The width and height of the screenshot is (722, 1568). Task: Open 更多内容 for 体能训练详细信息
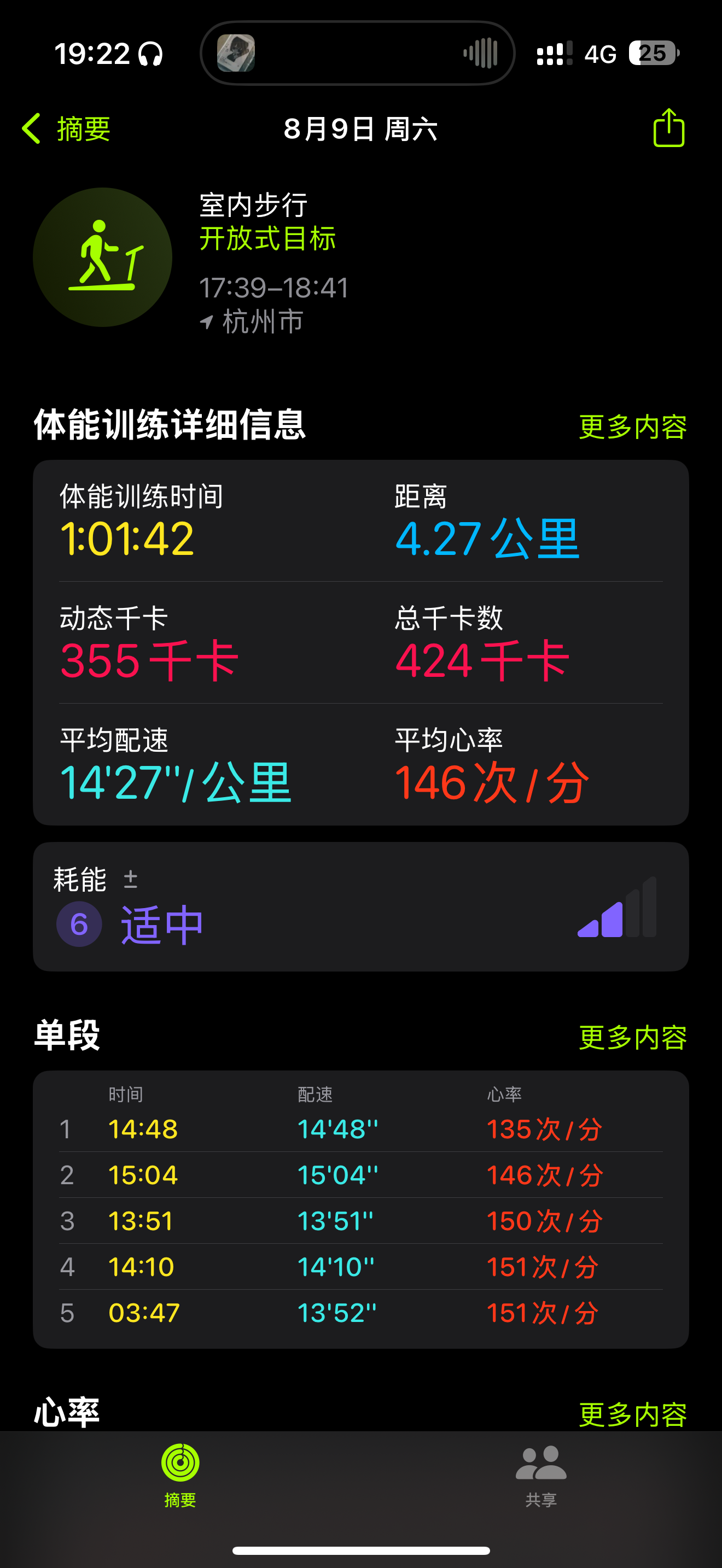(x=632, y=426)
